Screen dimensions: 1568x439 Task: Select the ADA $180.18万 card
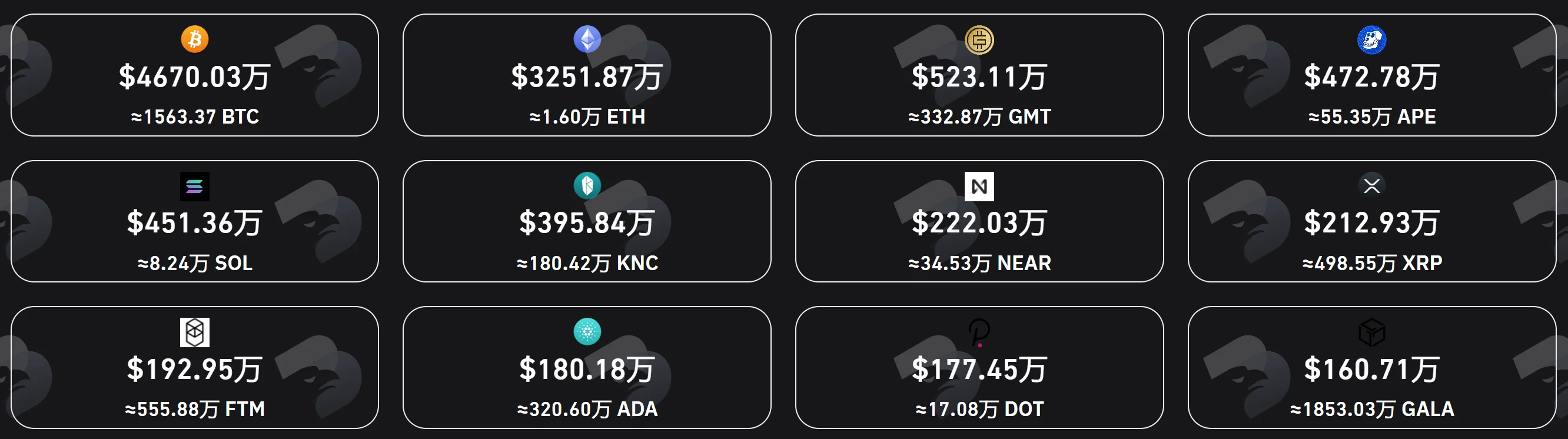tap(587, 367)
